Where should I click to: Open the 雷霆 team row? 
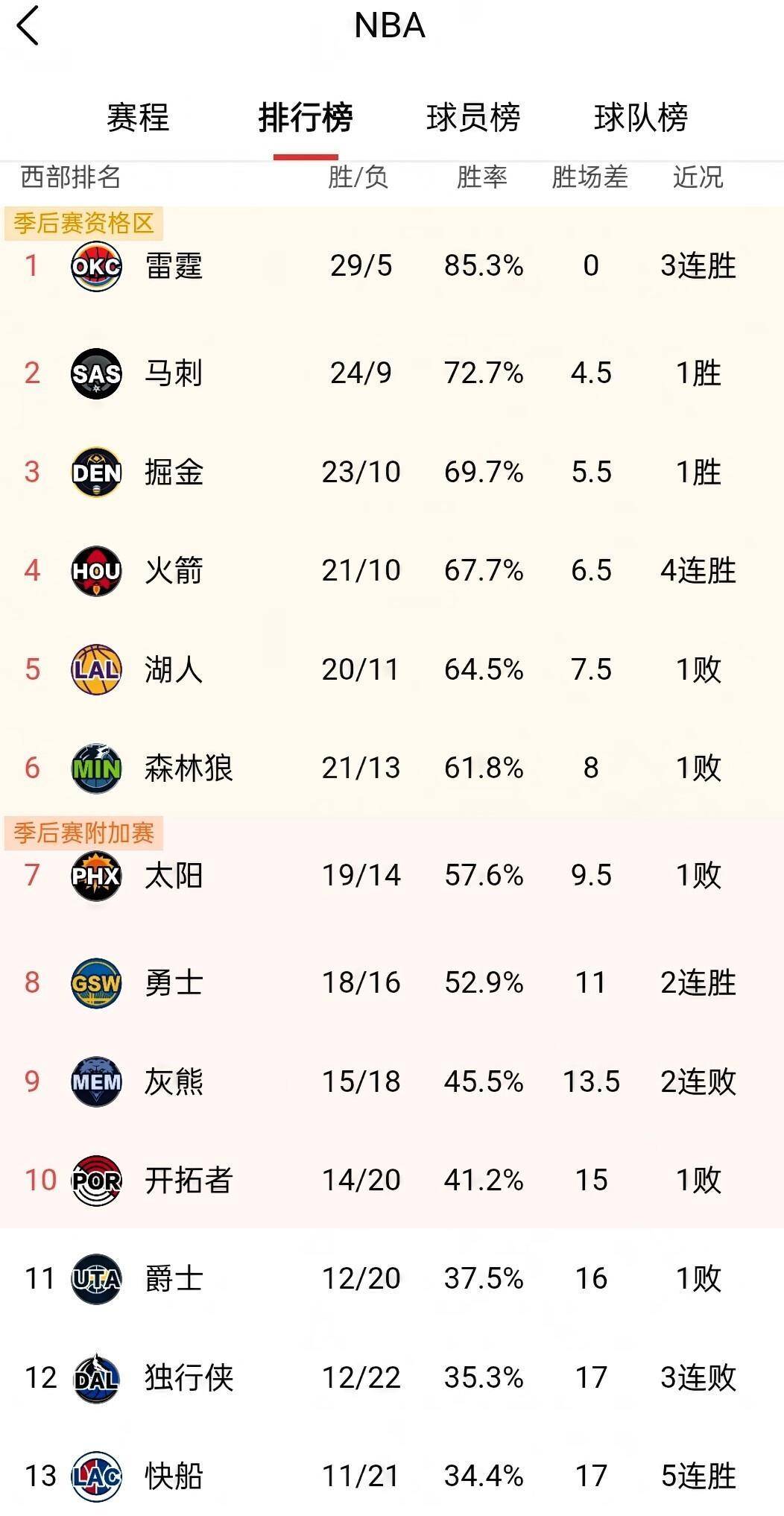(174, 266)
